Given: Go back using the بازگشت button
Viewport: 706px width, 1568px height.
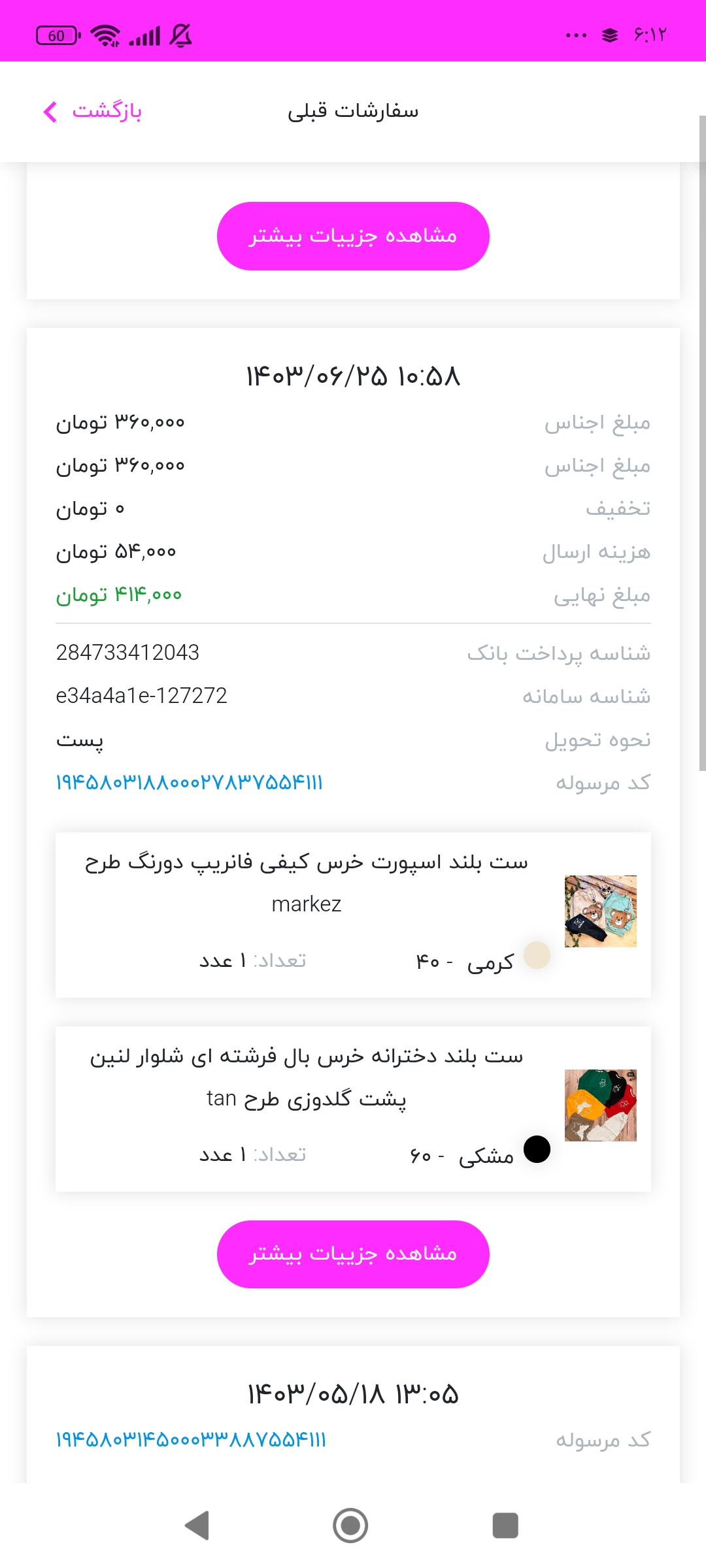Looking at the screenshot, I should 92,111.
